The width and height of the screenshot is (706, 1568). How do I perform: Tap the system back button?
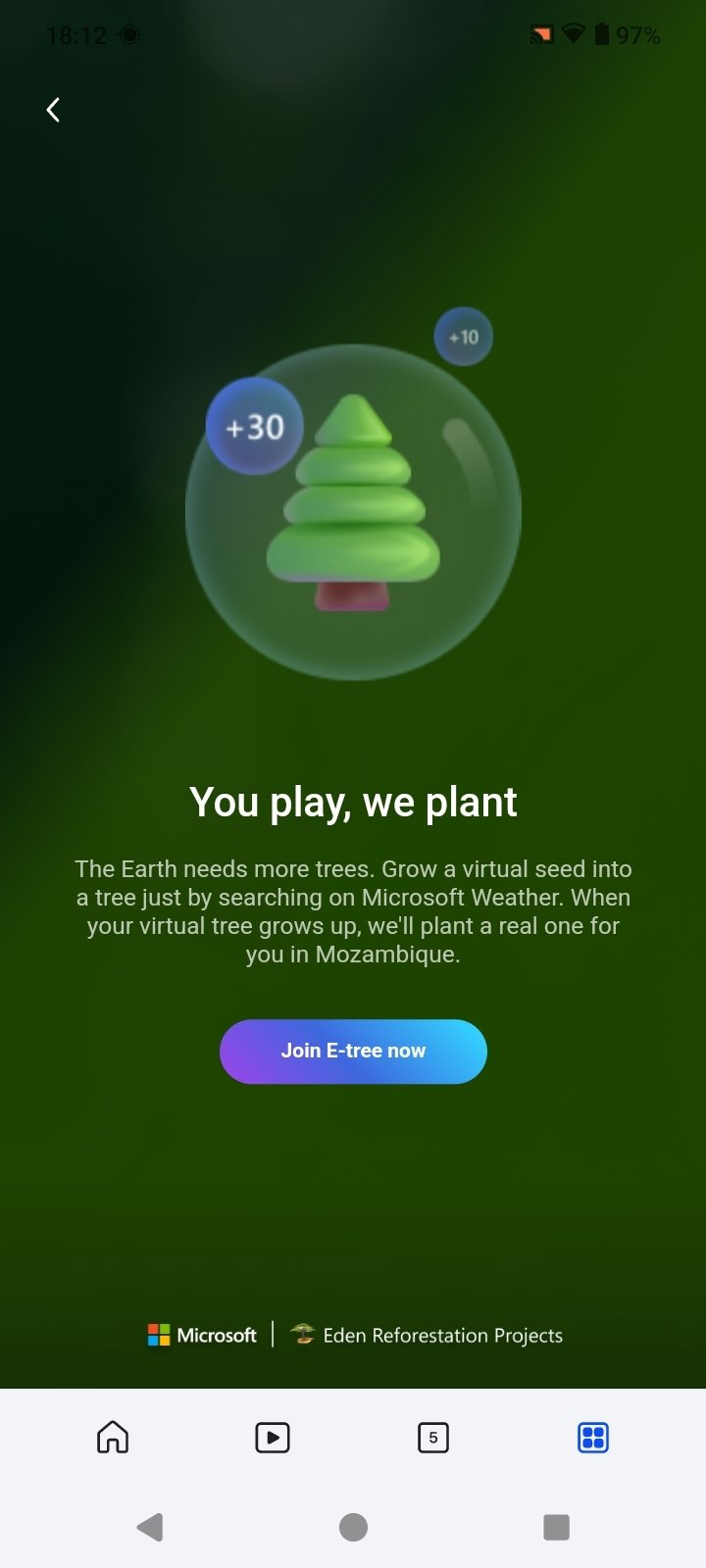[x=150, y=1527]
